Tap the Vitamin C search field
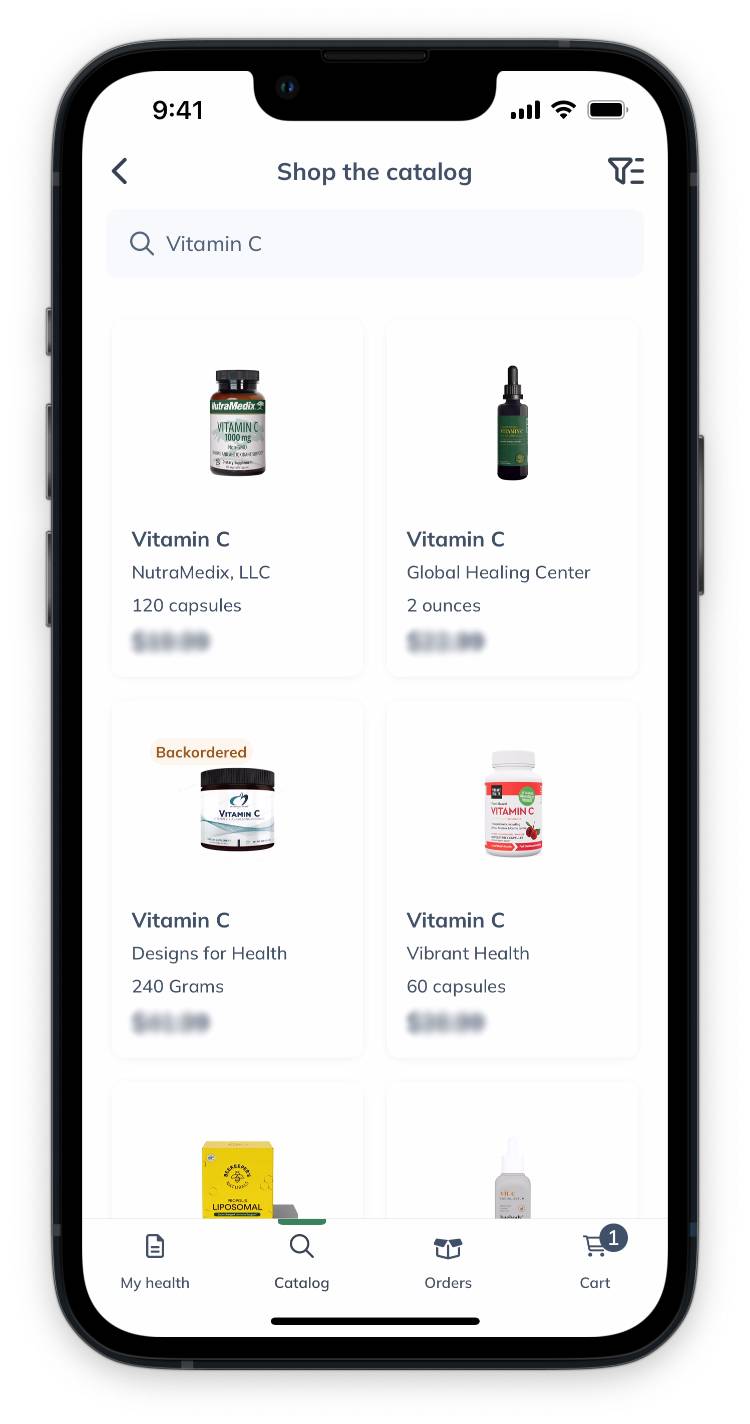 pyautogui.click(x=375, y=244)
